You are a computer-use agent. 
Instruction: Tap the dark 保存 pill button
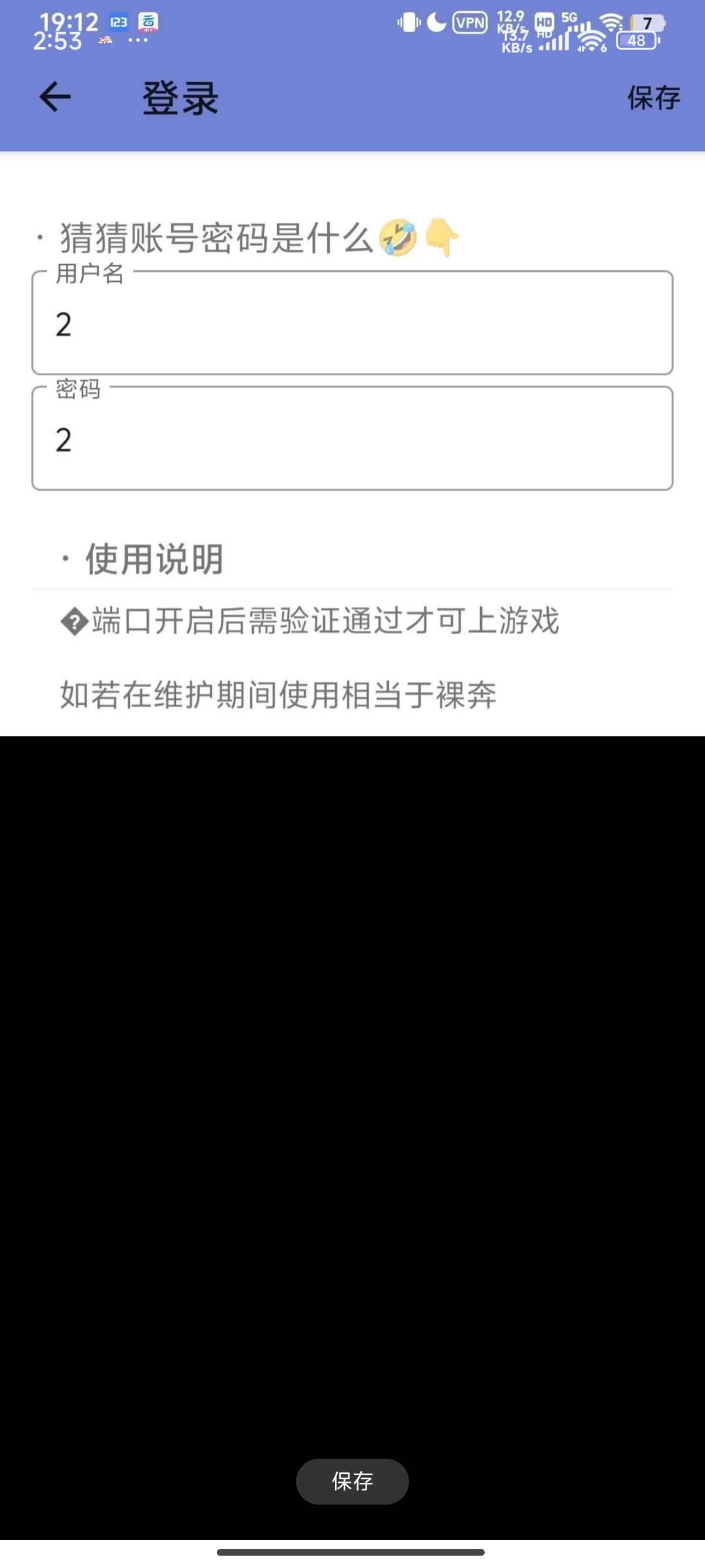pos(352,1481)
